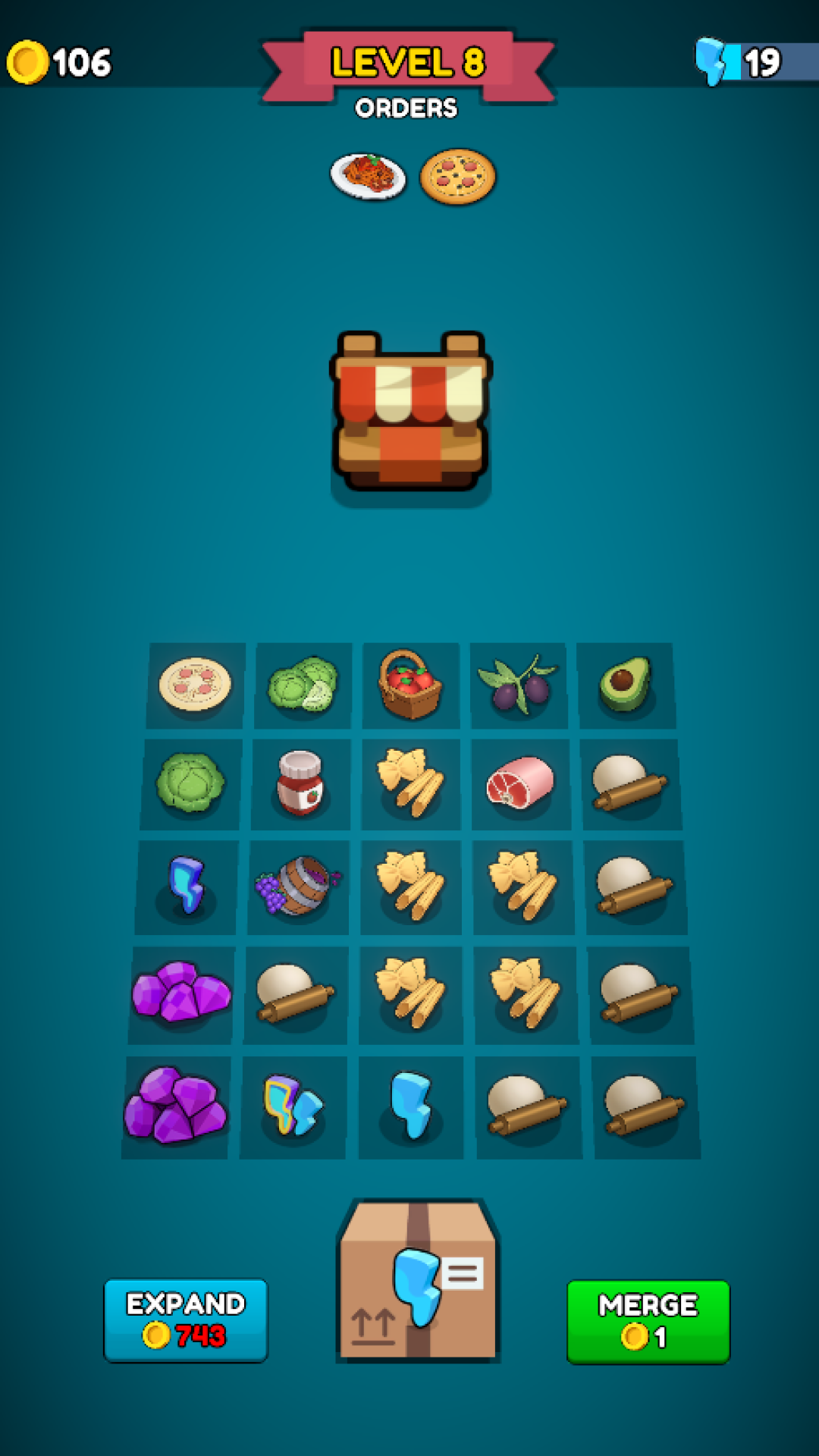
Task: Select the halved avocado item
Action: pyautogui.click(x=625, y=684)
